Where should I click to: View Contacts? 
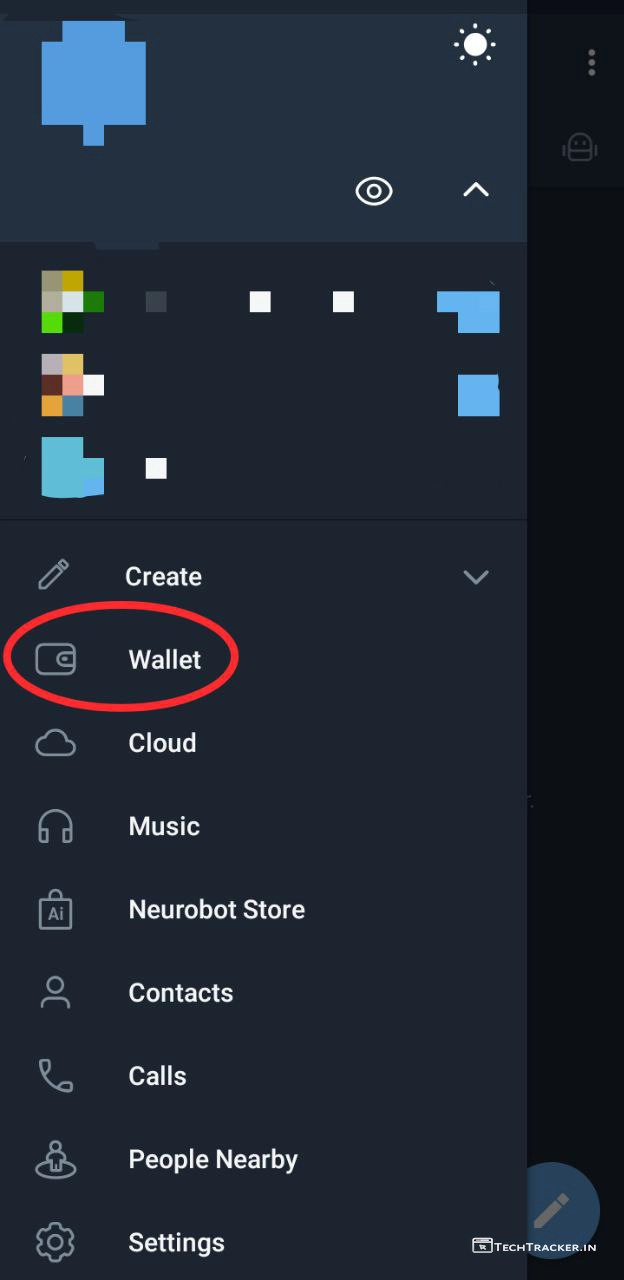click(180, 992)
